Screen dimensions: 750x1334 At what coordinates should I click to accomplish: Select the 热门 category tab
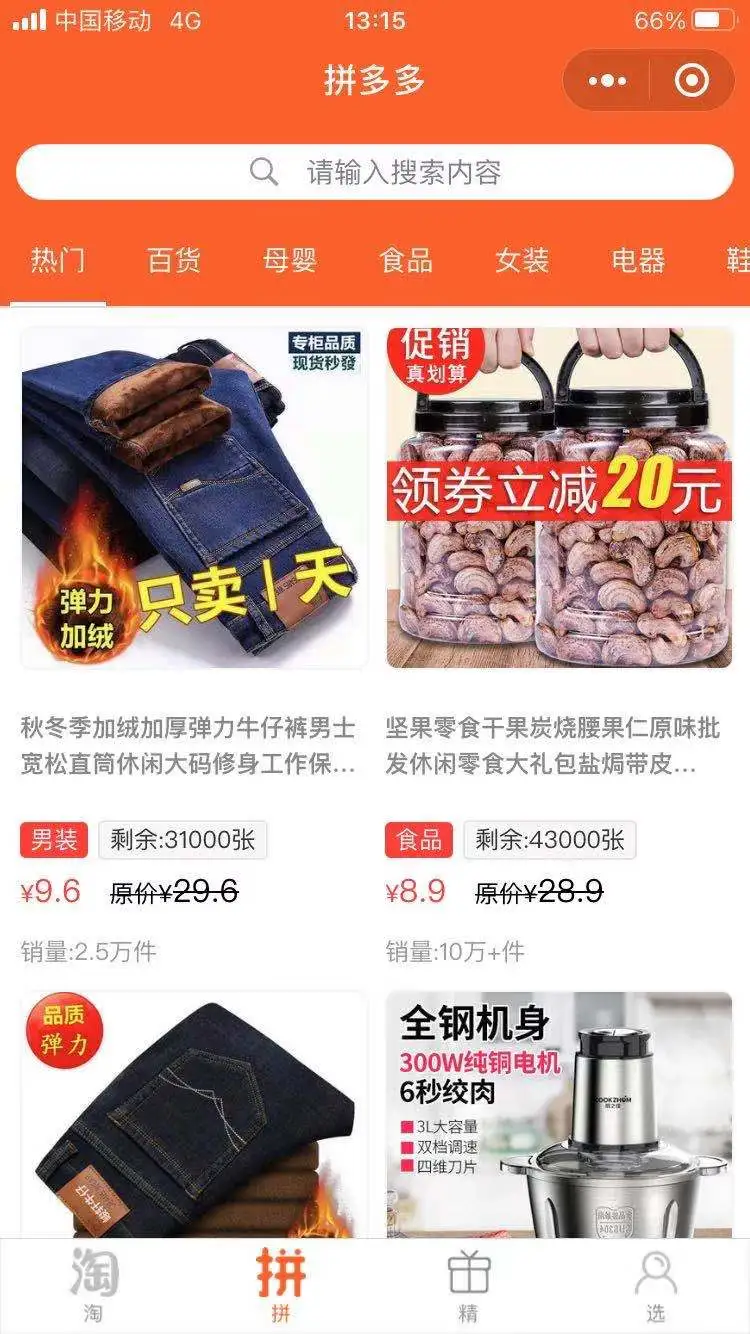click(58, 261)
